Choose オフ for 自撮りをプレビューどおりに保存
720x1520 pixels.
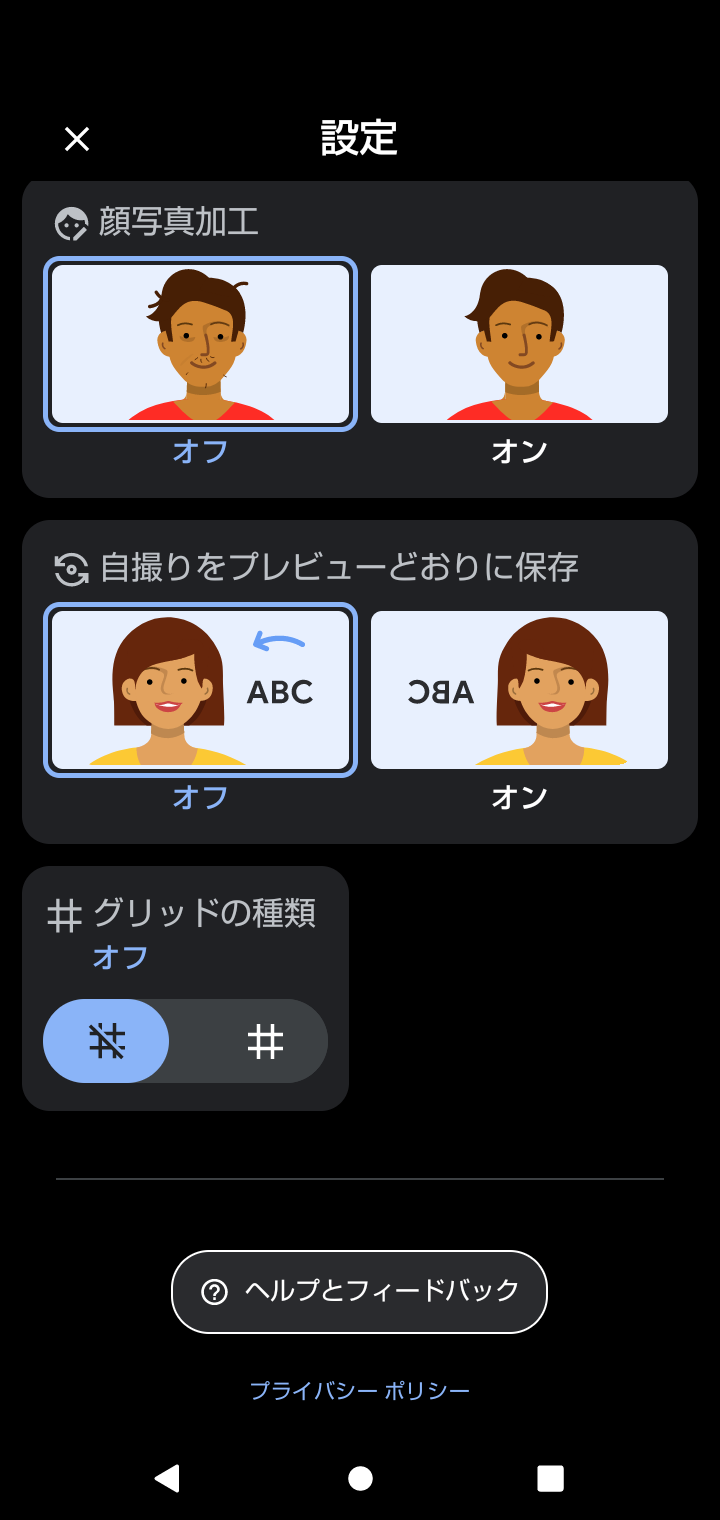pyautogui.click(x=200, y=690)
